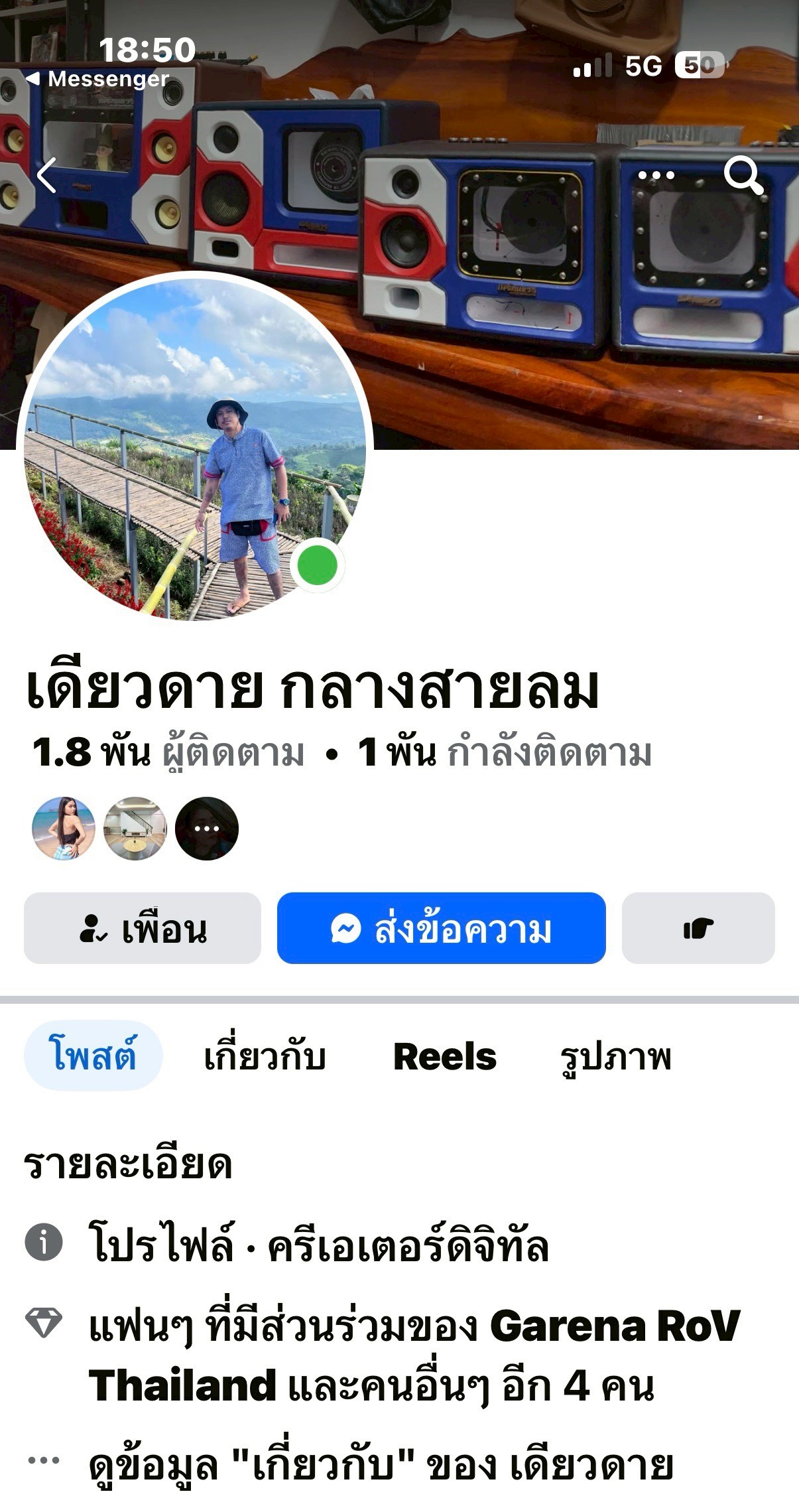
Task: Search this profile with the magnifier
Action: 743,175
